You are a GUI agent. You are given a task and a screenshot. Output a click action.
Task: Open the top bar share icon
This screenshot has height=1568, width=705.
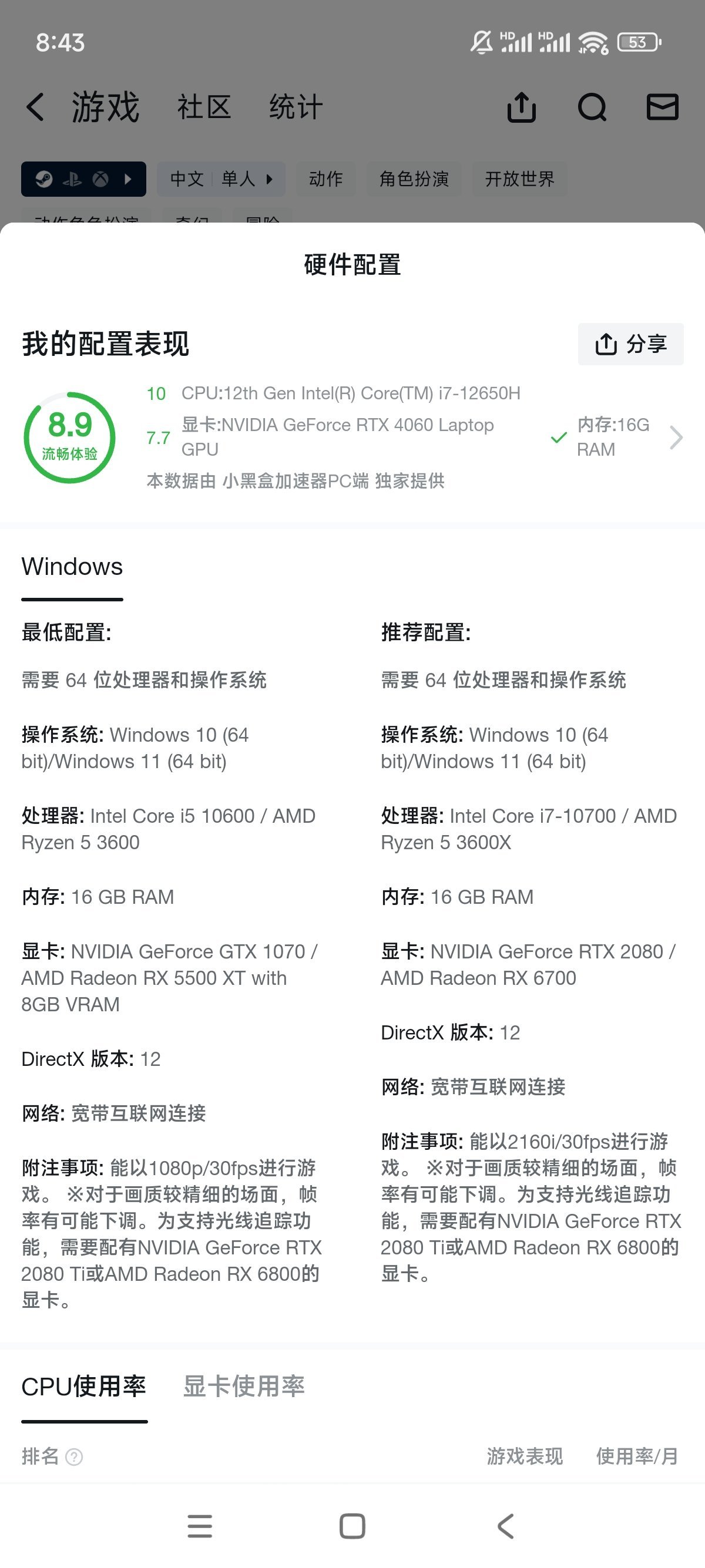point(521,107)
